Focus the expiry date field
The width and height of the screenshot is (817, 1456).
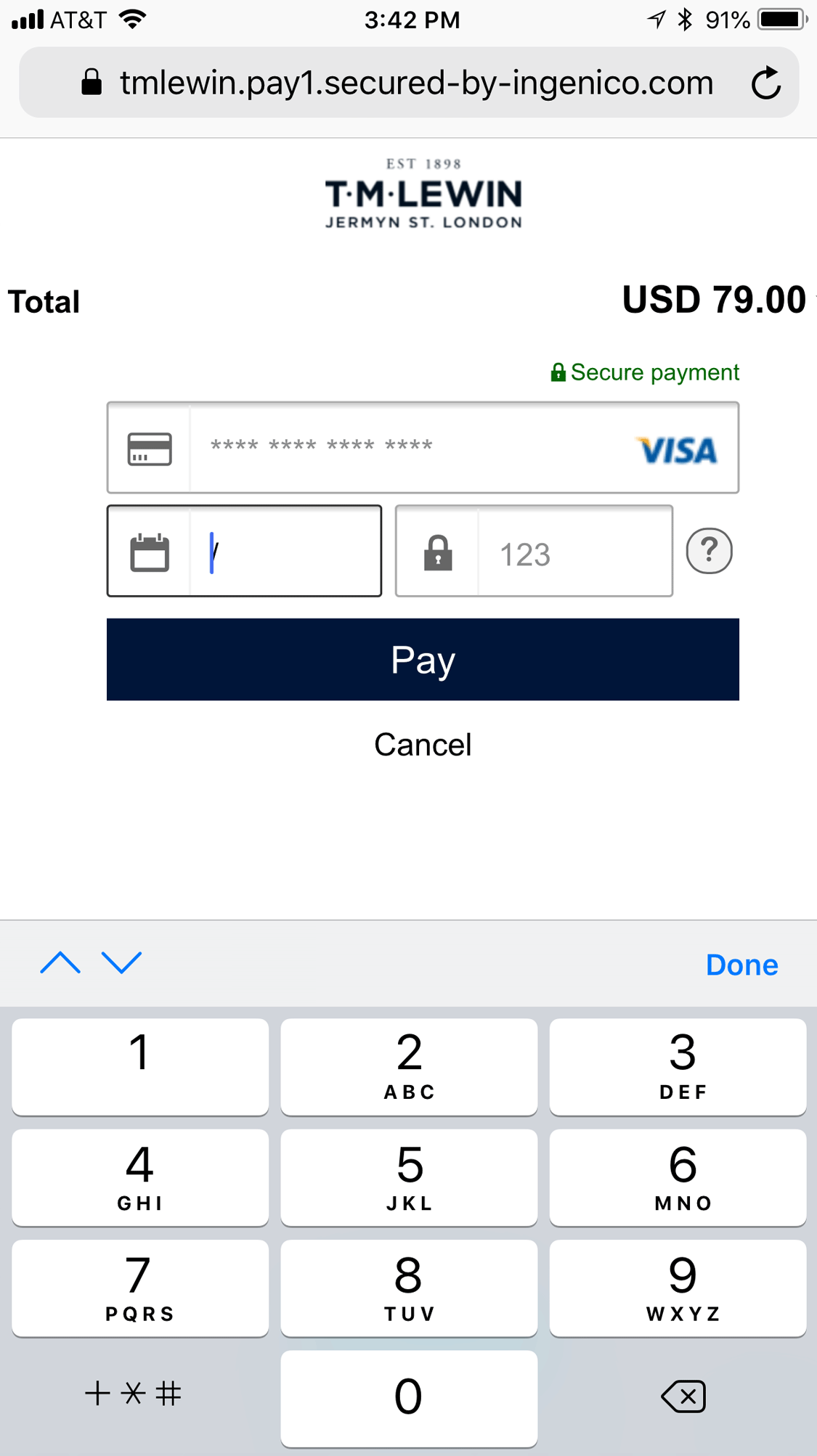point(283,552)
